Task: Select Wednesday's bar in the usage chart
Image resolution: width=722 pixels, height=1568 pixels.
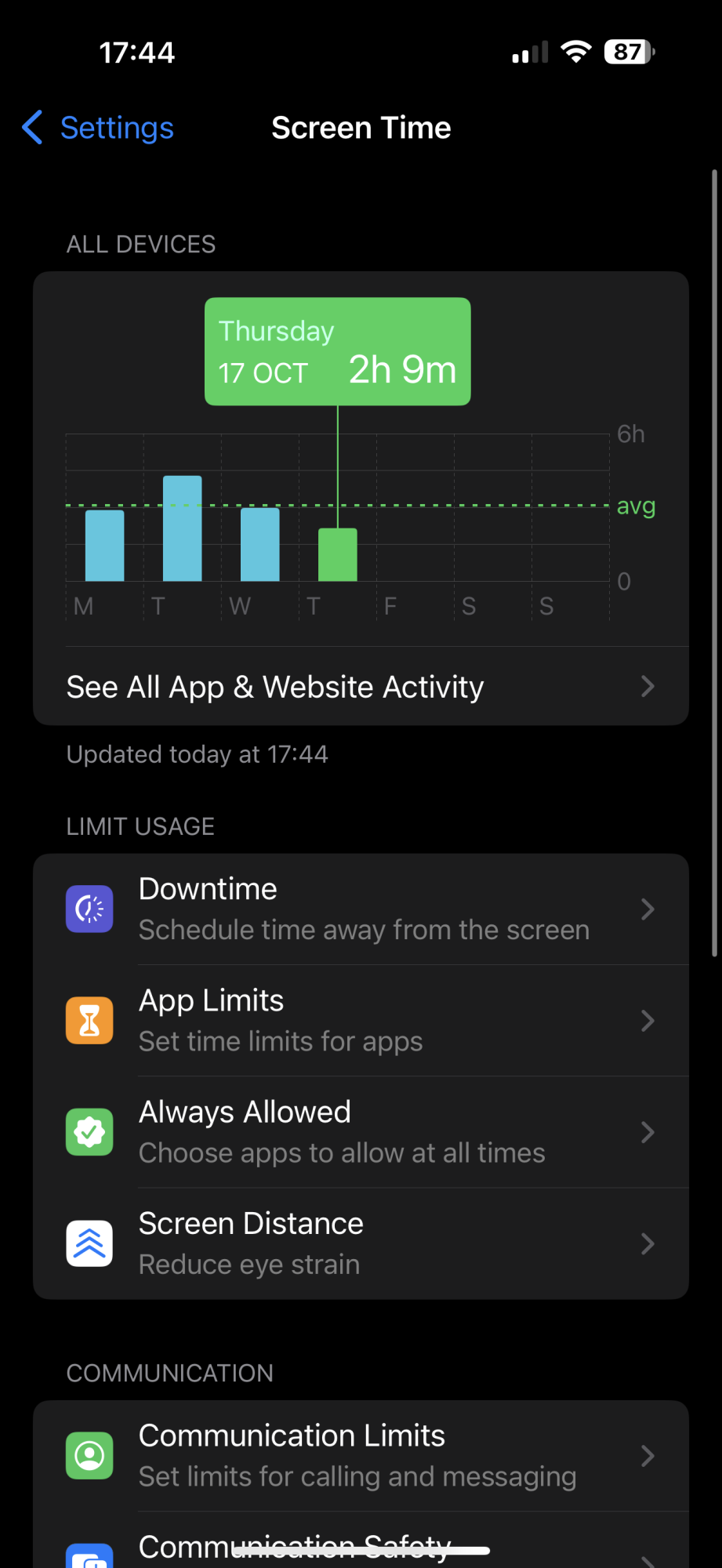Action: (260, 545)
